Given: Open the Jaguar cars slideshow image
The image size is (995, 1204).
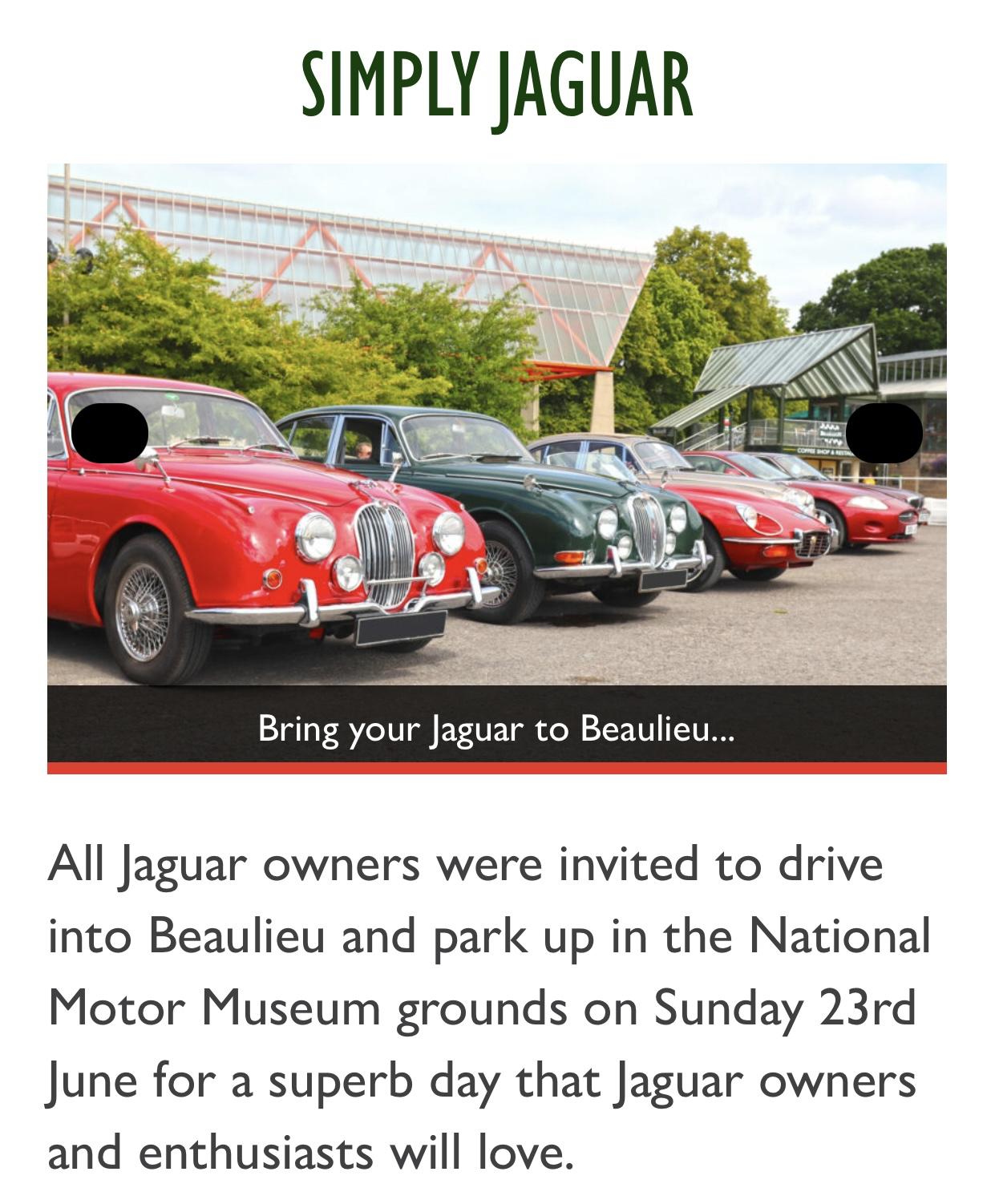Looking at the screenshot, I should [x=497, y=481].
